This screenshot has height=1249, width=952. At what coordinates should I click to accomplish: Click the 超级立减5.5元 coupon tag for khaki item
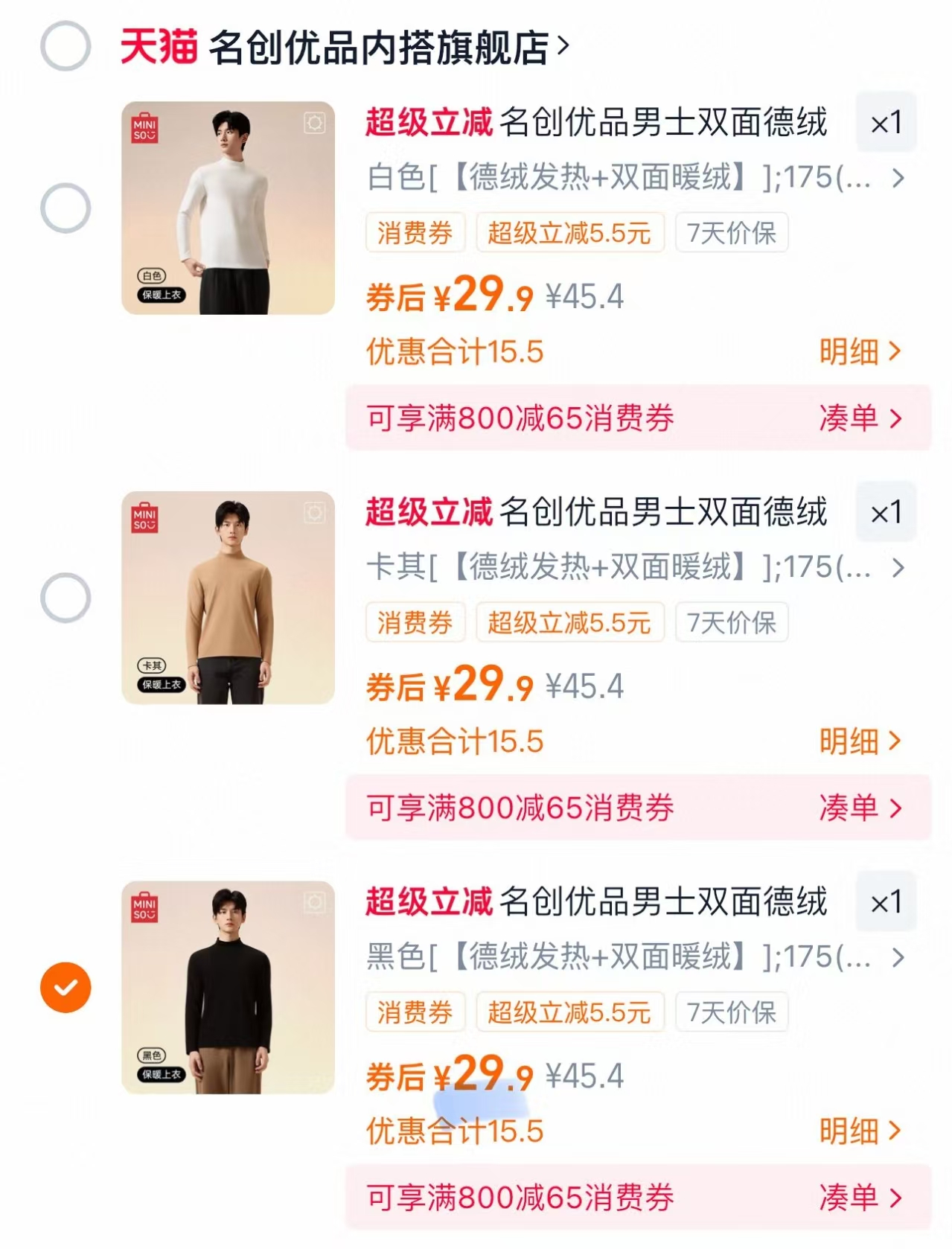pos(569,622)
